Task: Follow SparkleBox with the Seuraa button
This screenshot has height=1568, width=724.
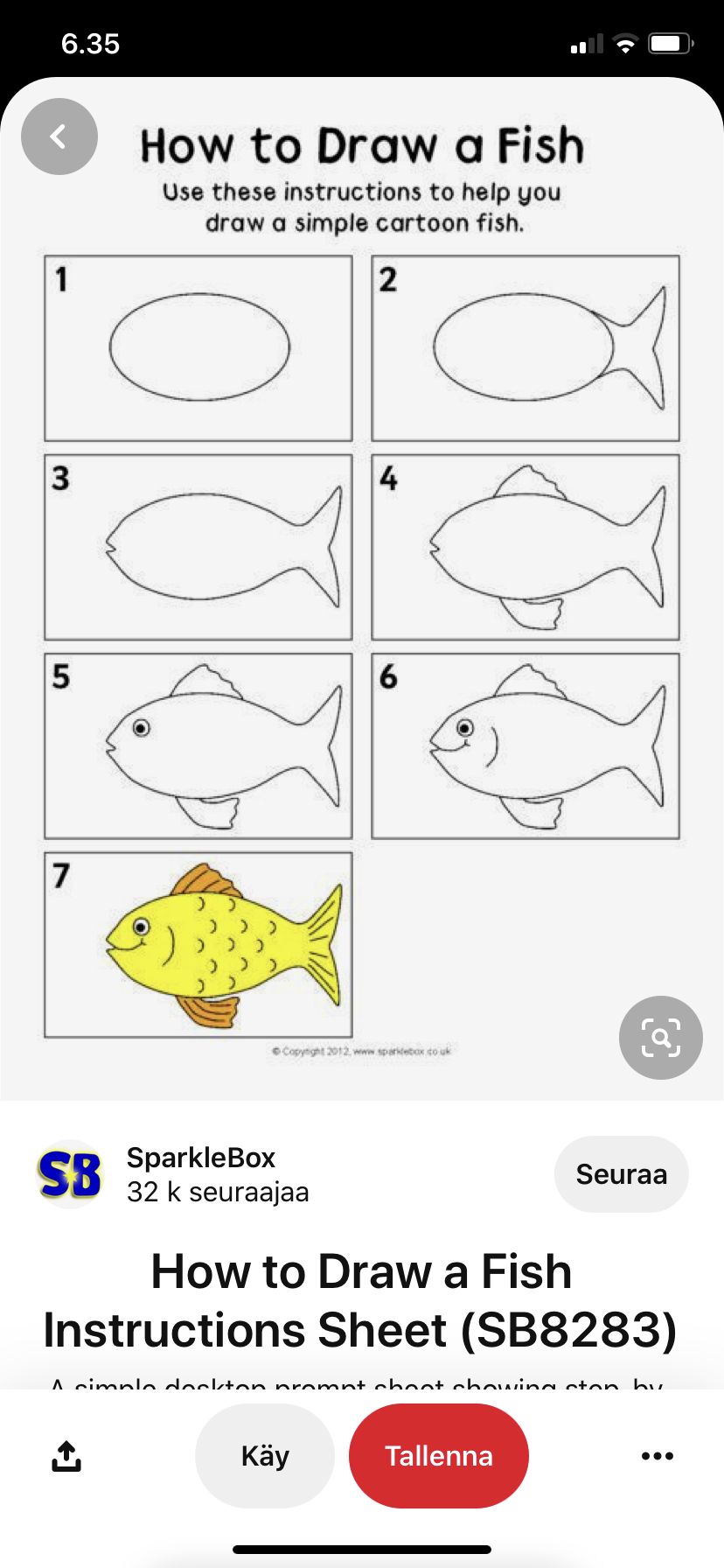Action: (621, 1174)
